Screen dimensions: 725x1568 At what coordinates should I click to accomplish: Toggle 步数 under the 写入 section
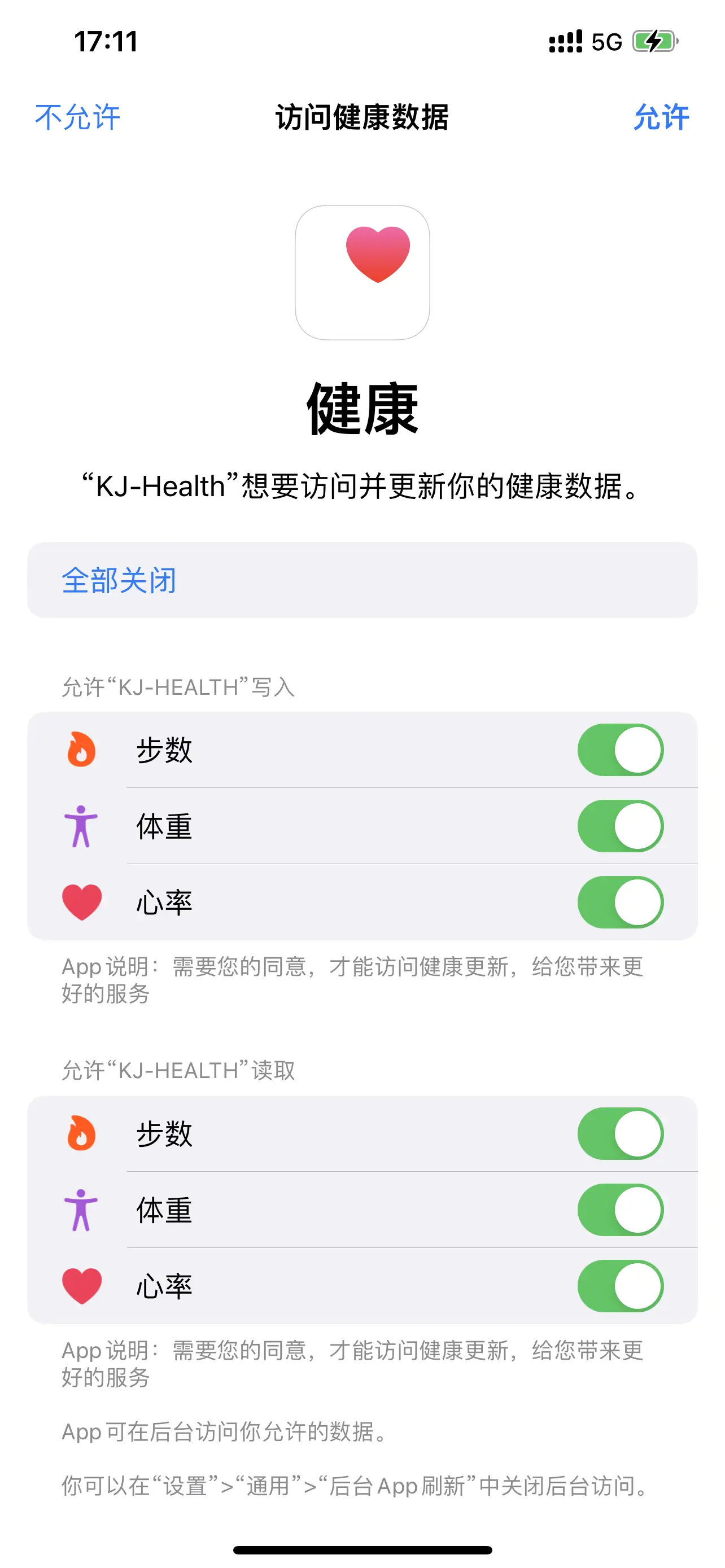click(x=621, y=750)
